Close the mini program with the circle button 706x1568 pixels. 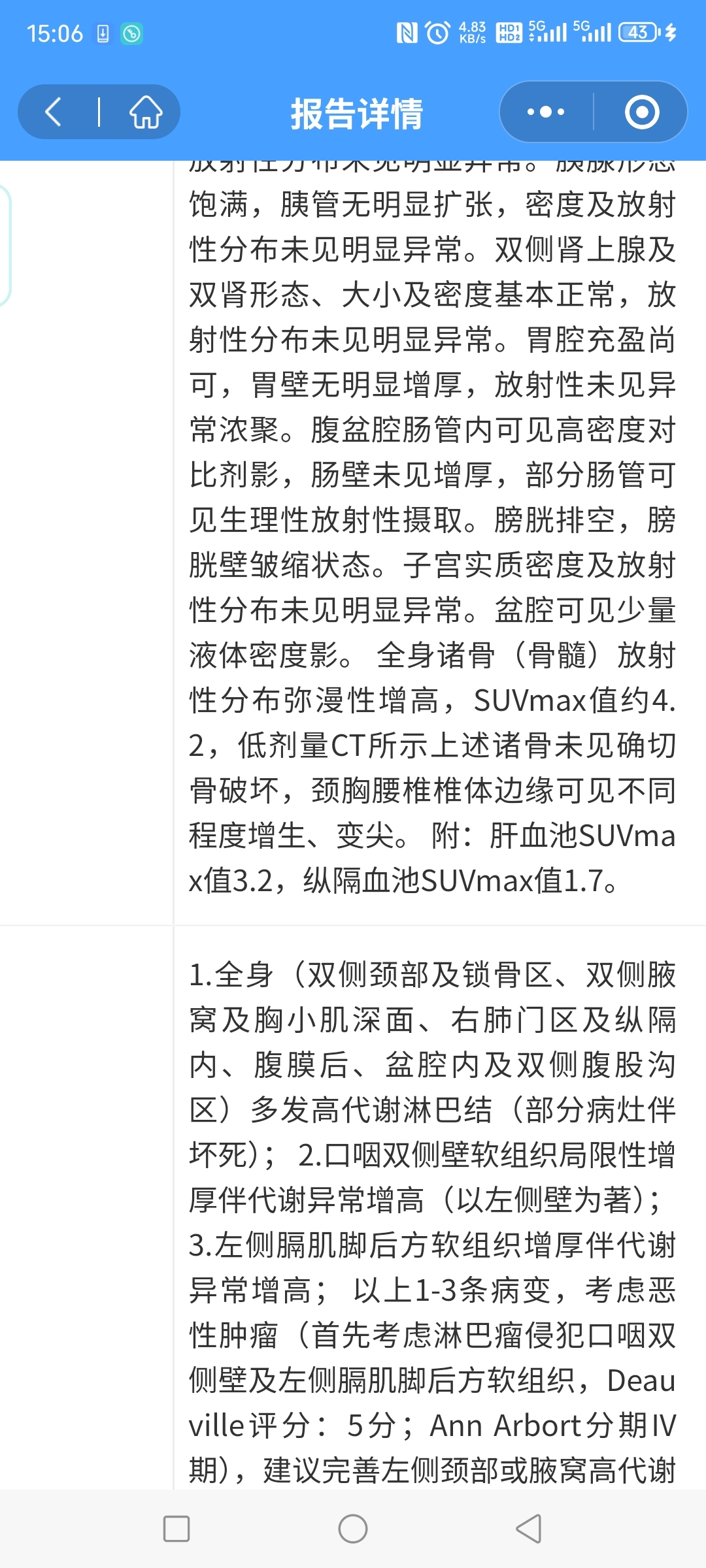point(641,112)
